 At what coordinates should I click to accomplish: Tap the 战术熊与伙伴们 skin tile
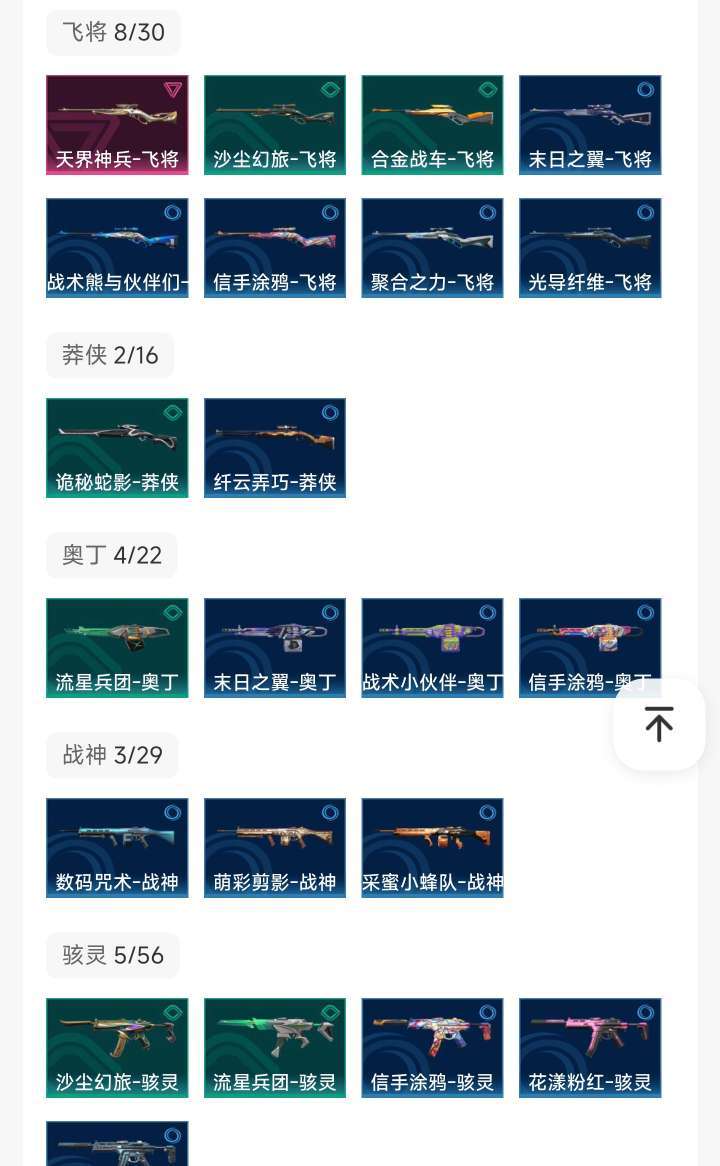pos(117,248)
